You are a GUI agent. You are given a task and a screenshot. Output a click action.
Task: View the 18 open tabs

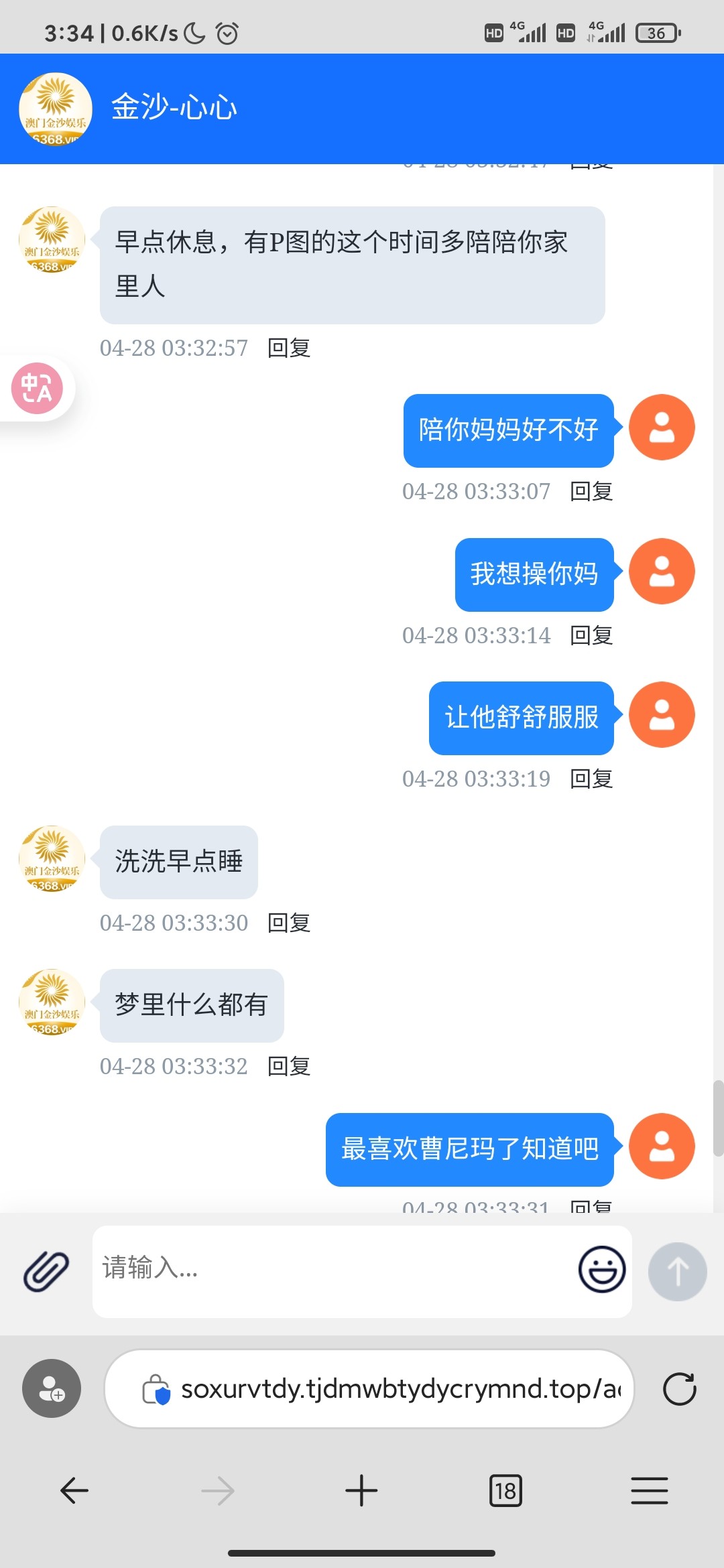click(x=505, y=1491)
